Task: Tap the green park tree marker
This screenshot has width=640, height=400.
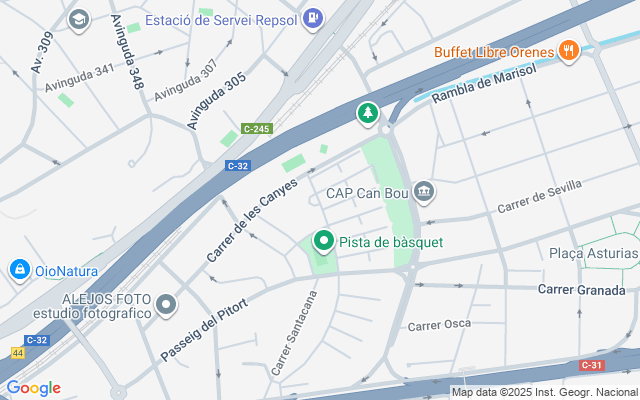Action: [369, 113]
